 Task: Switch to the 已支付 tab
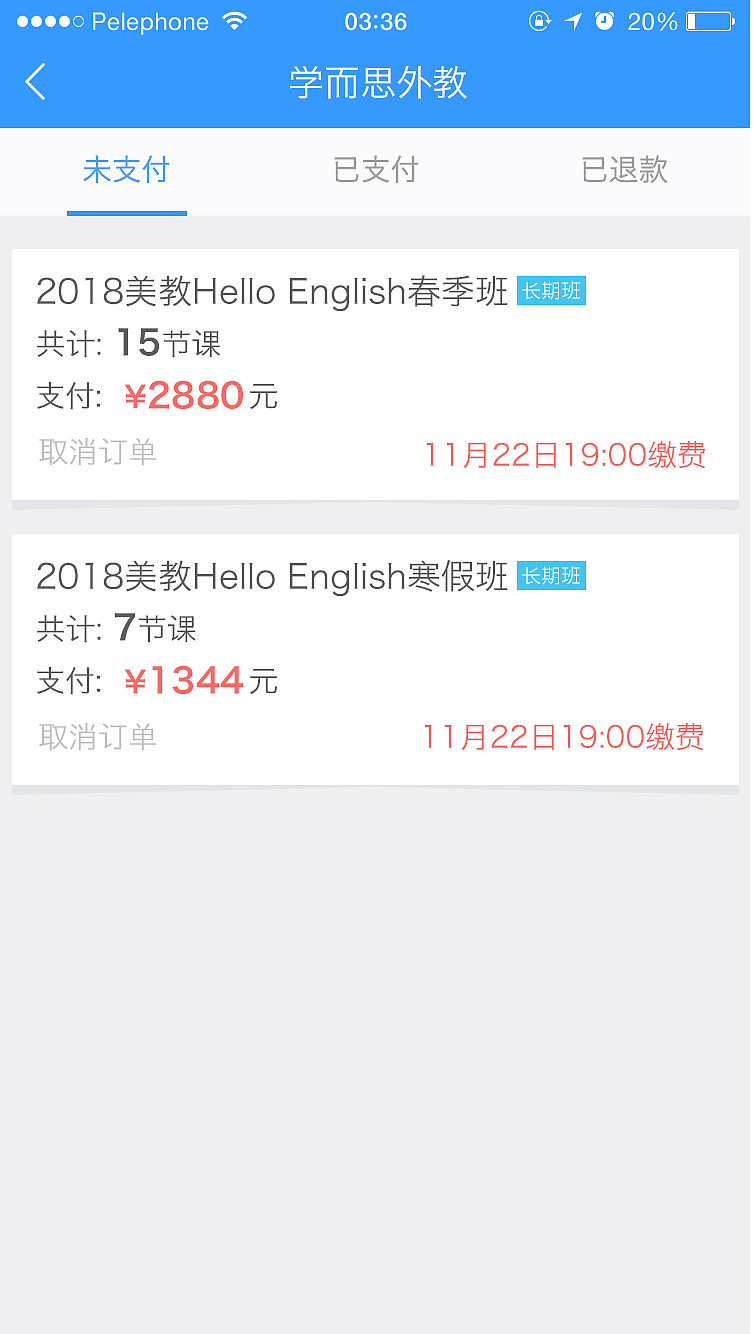coord(375,170)
